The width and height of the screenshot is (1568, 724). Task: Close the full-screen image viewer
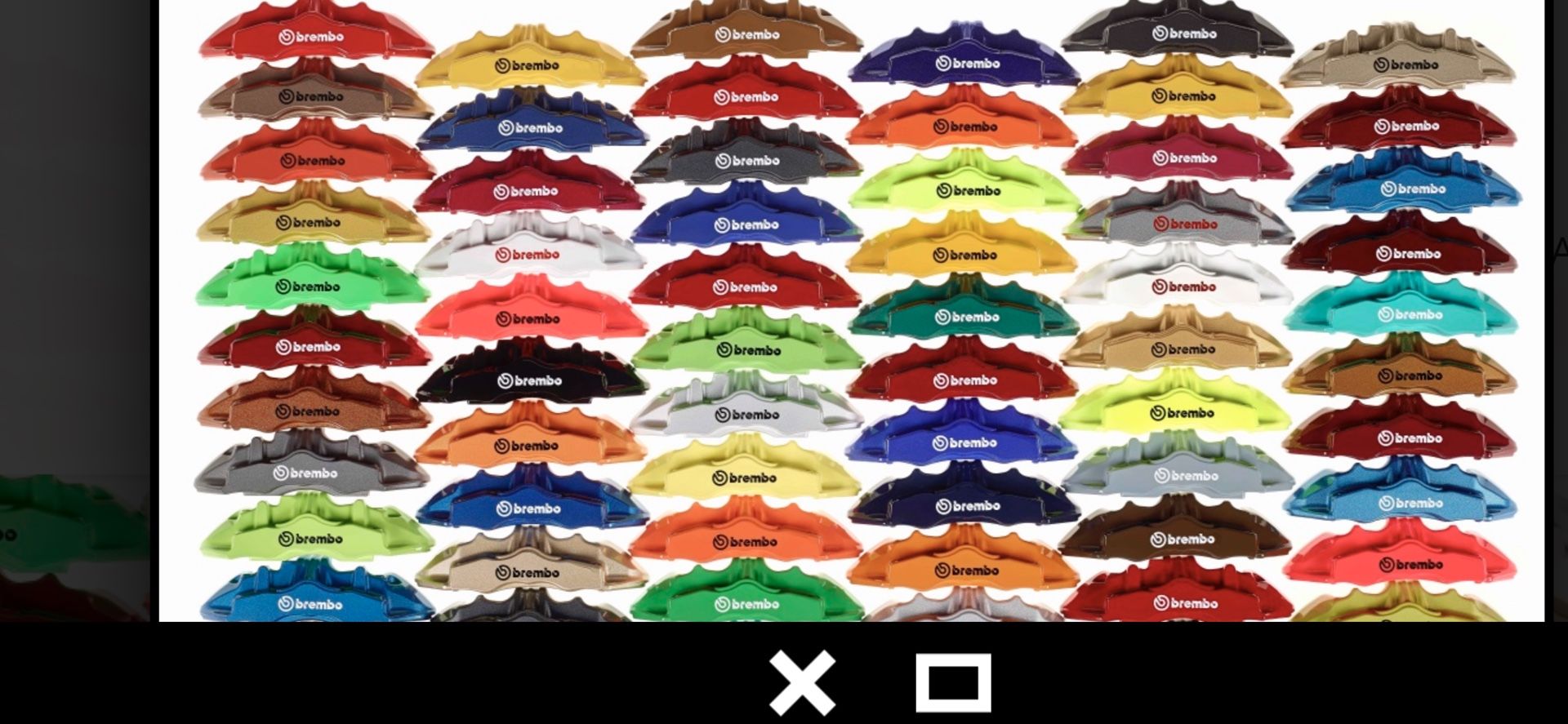point(802,683)
